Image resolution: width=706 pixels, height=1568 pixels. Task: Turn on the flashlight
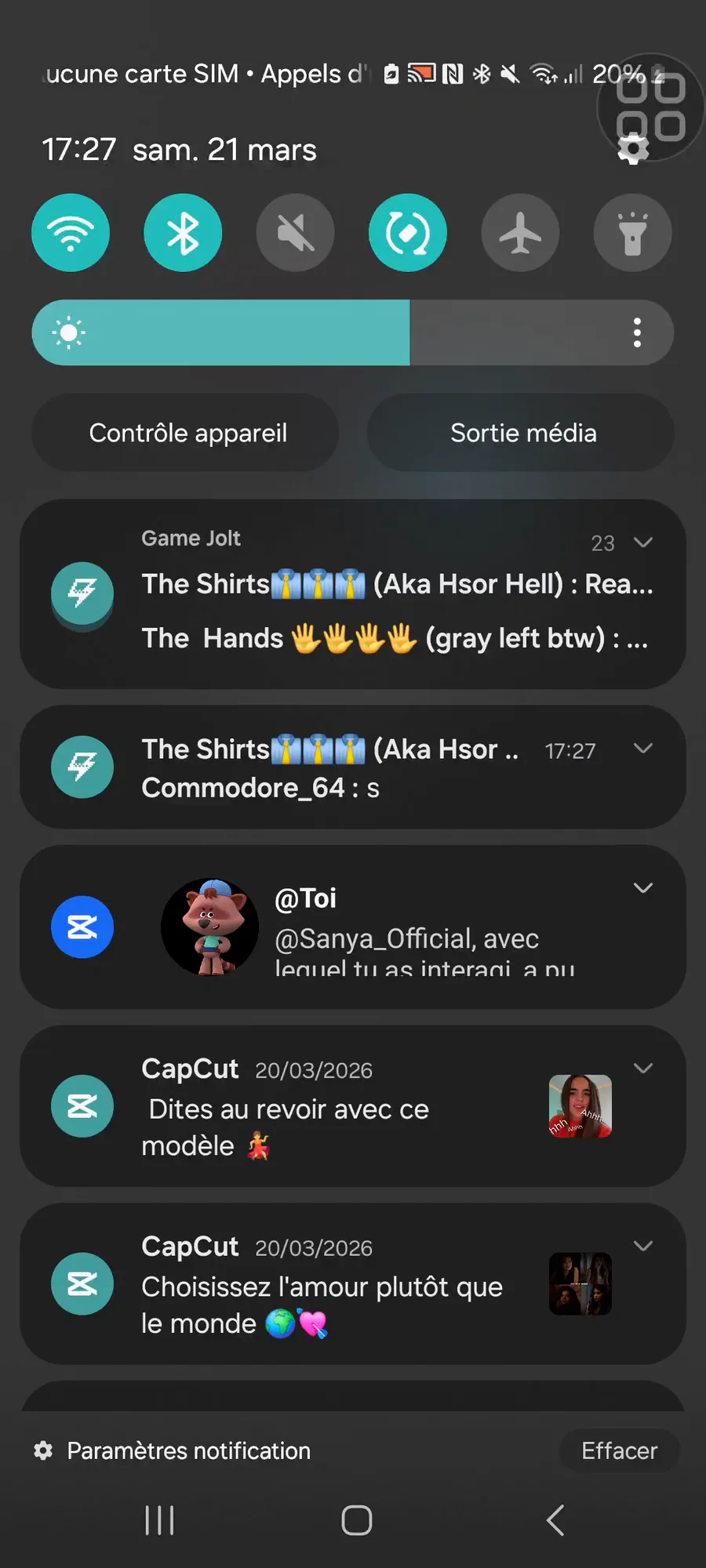632,233
